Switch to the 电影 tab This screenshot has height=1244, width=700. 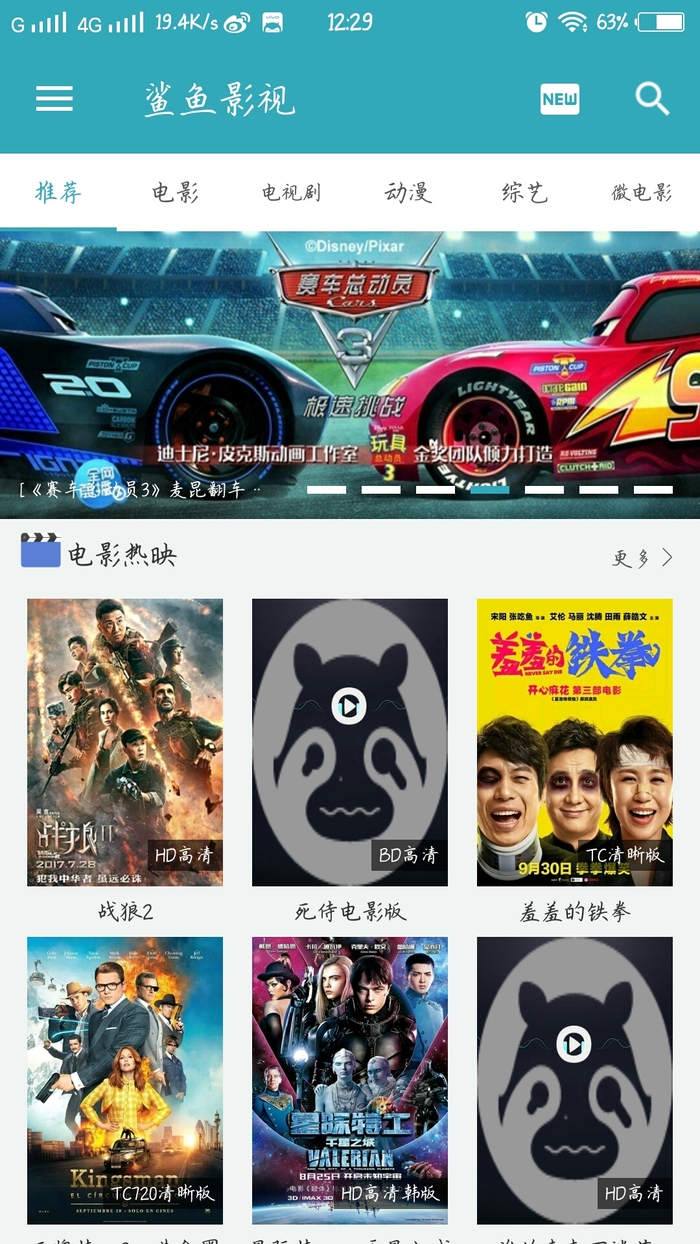(x=175, y=192)
